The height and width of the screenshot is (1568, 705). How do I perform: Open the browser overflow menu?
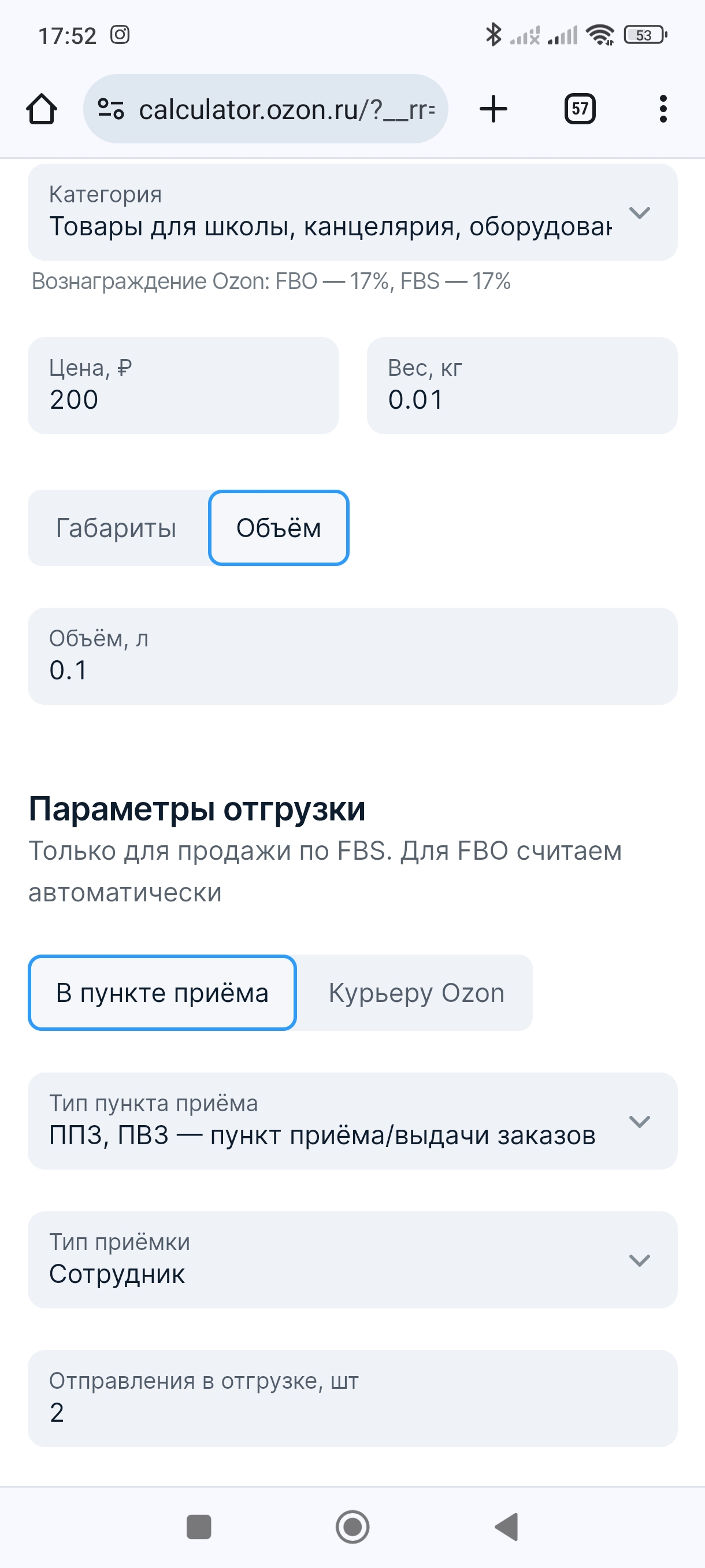click(x=663, y=109)
